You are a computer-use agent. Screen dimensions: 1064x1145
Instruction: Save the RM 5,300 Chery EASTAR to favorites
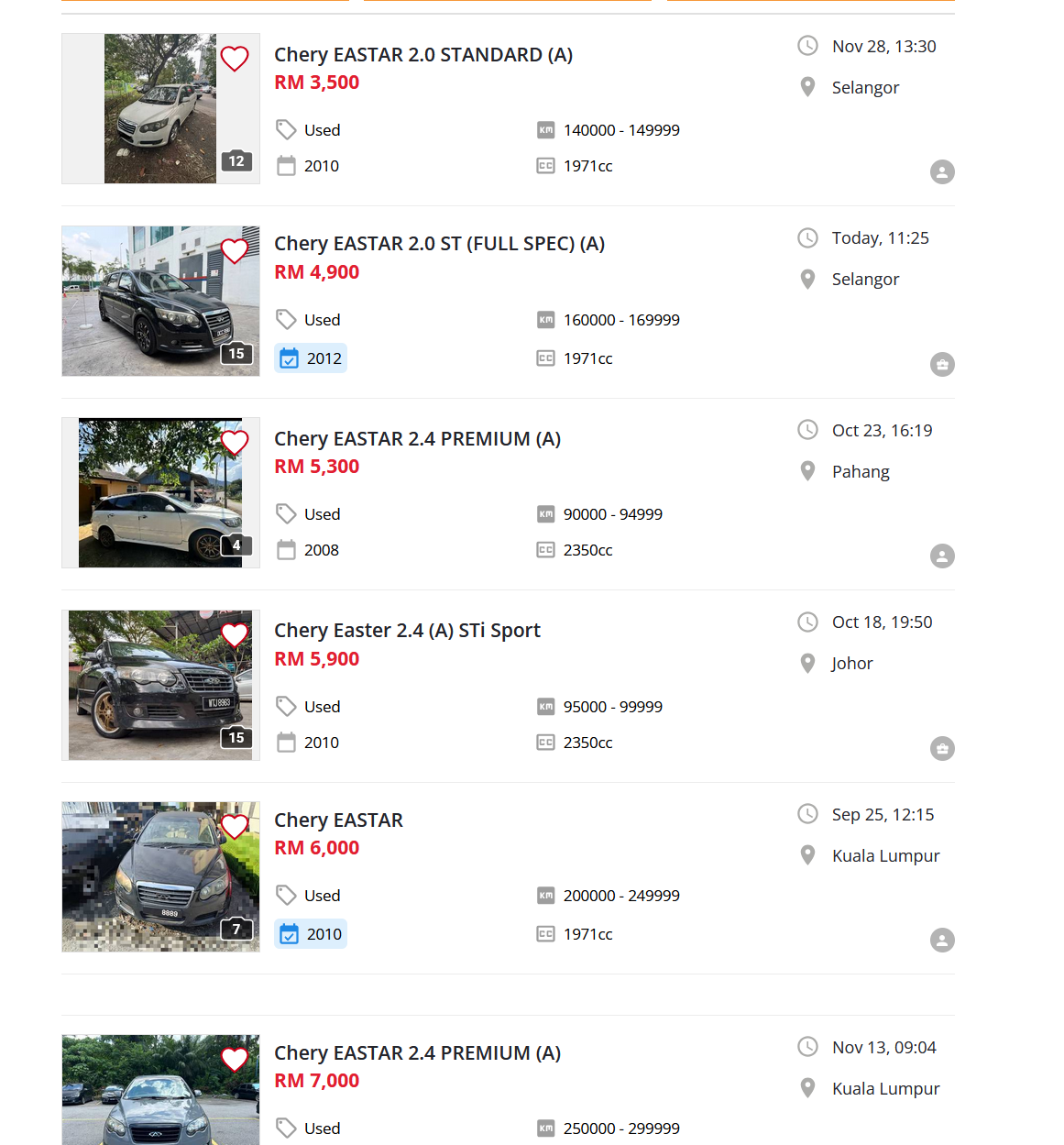(x=235, y=443)
